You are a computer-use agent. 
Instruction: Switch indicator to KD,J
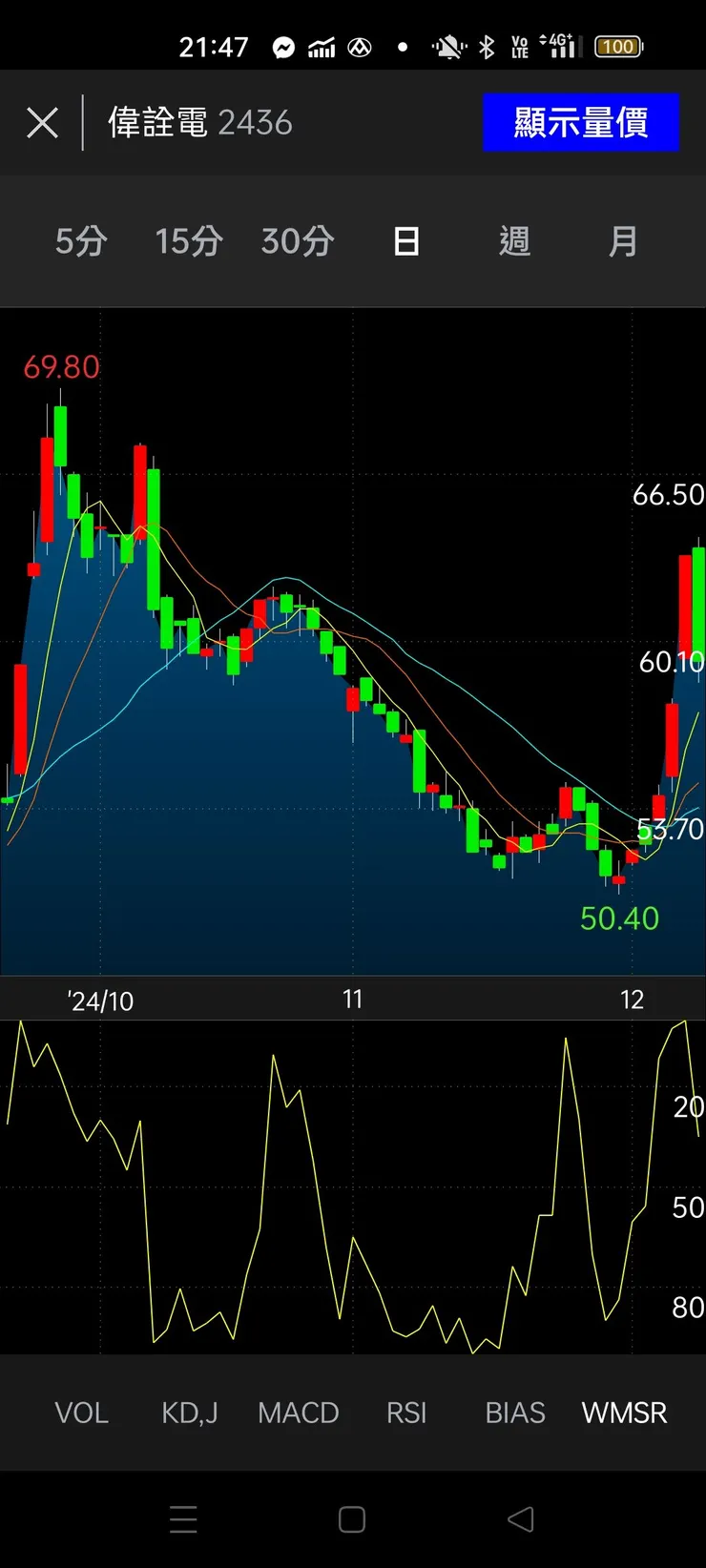click(189, 1413)
